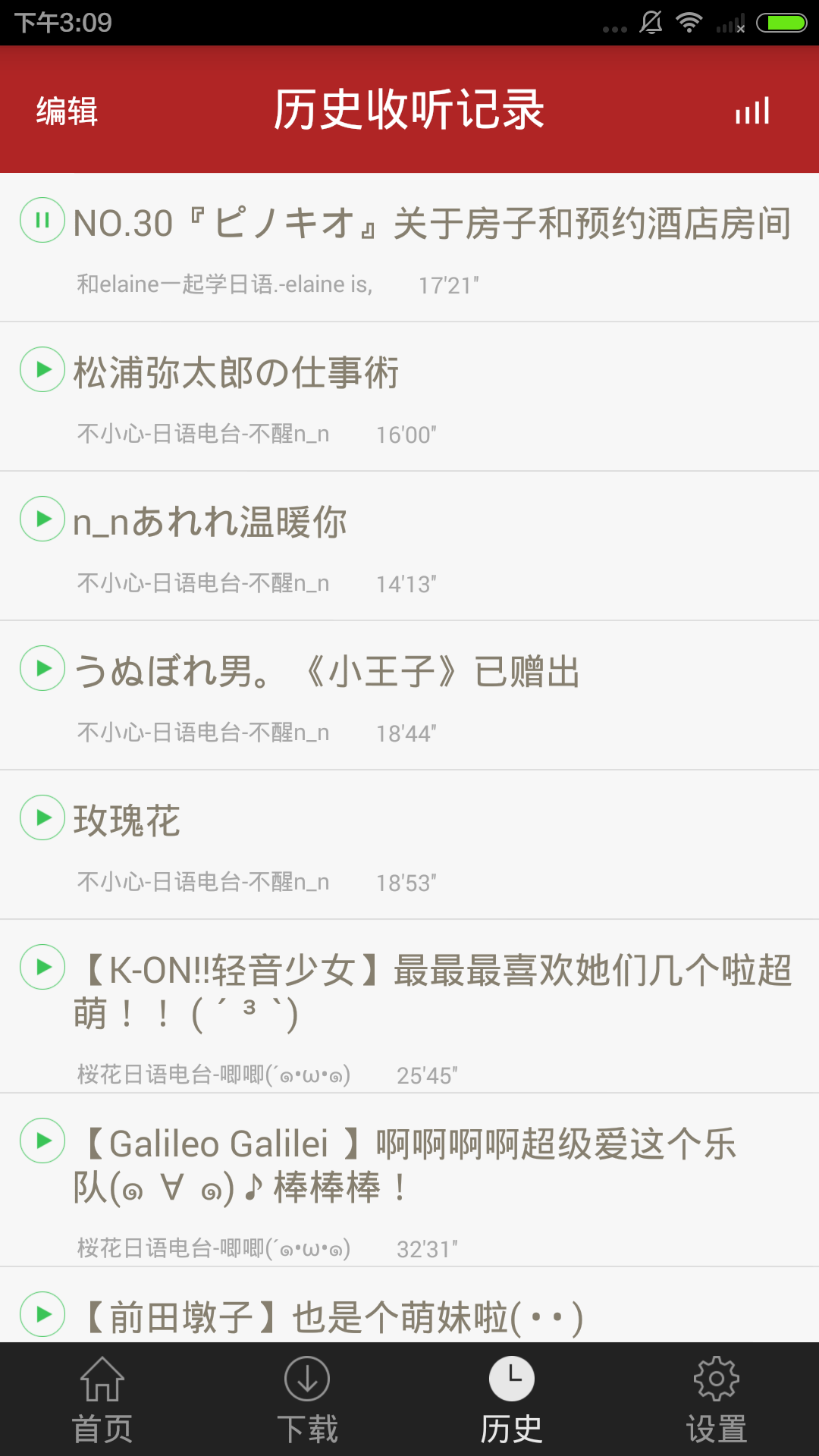
Task: Open the 设置 settings tab
Action: 717,1400
